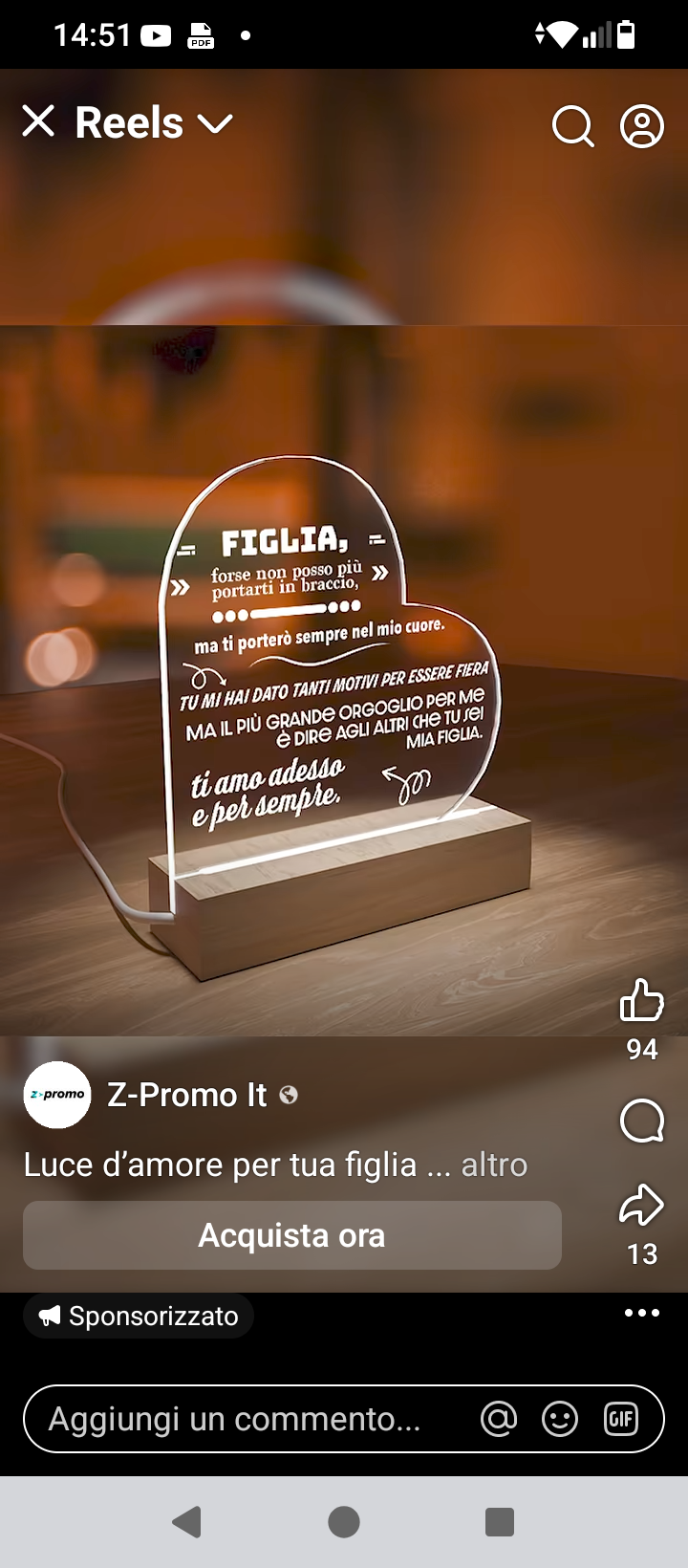Close the Reels viewer
This screenshot has height=1568, width=688.
[38, 122]
